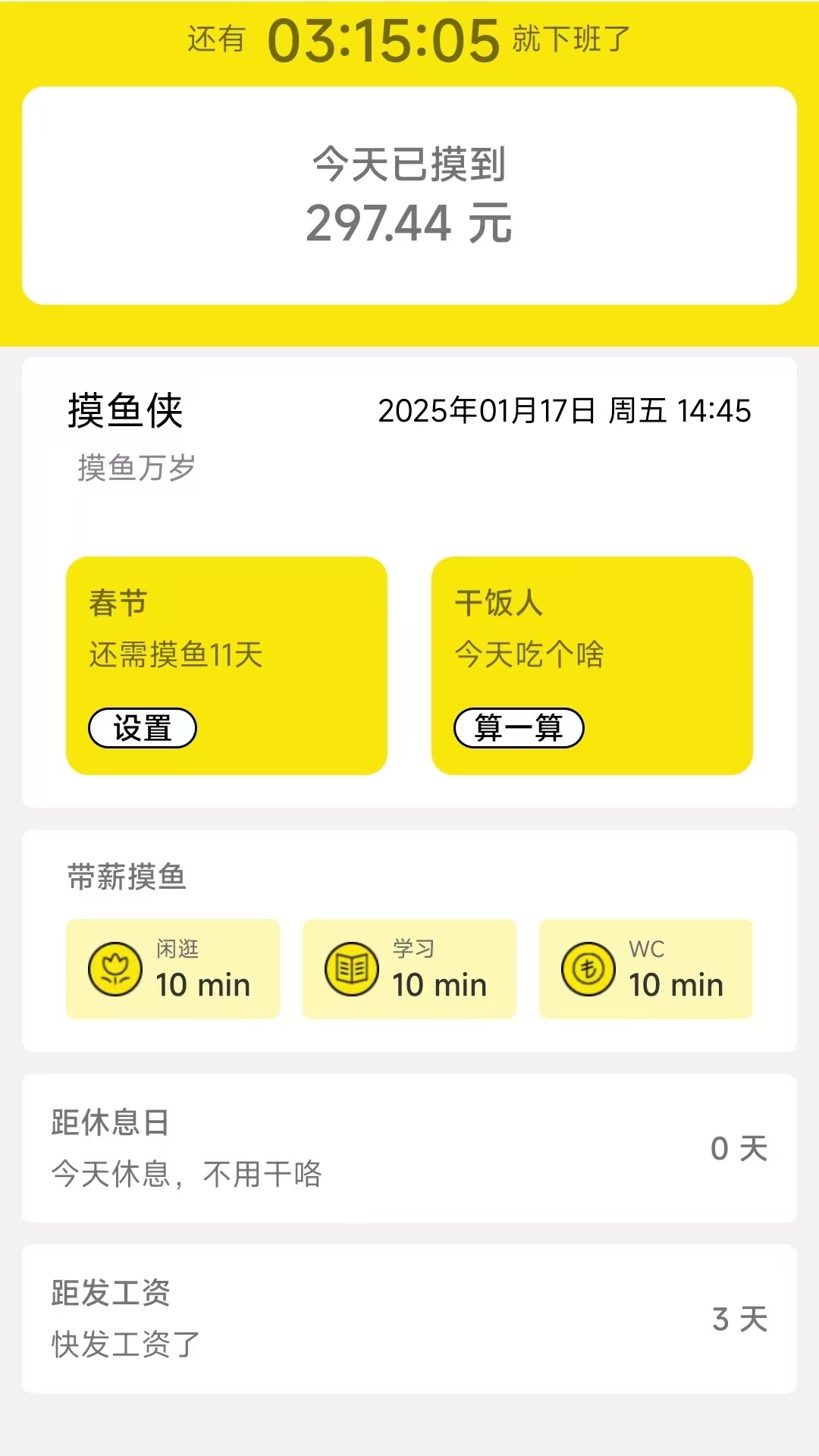The height and width of the screenshot is (1456, 819).
Task: Start the 10 min 闲逛 timer card
Action: pos(173,968)
